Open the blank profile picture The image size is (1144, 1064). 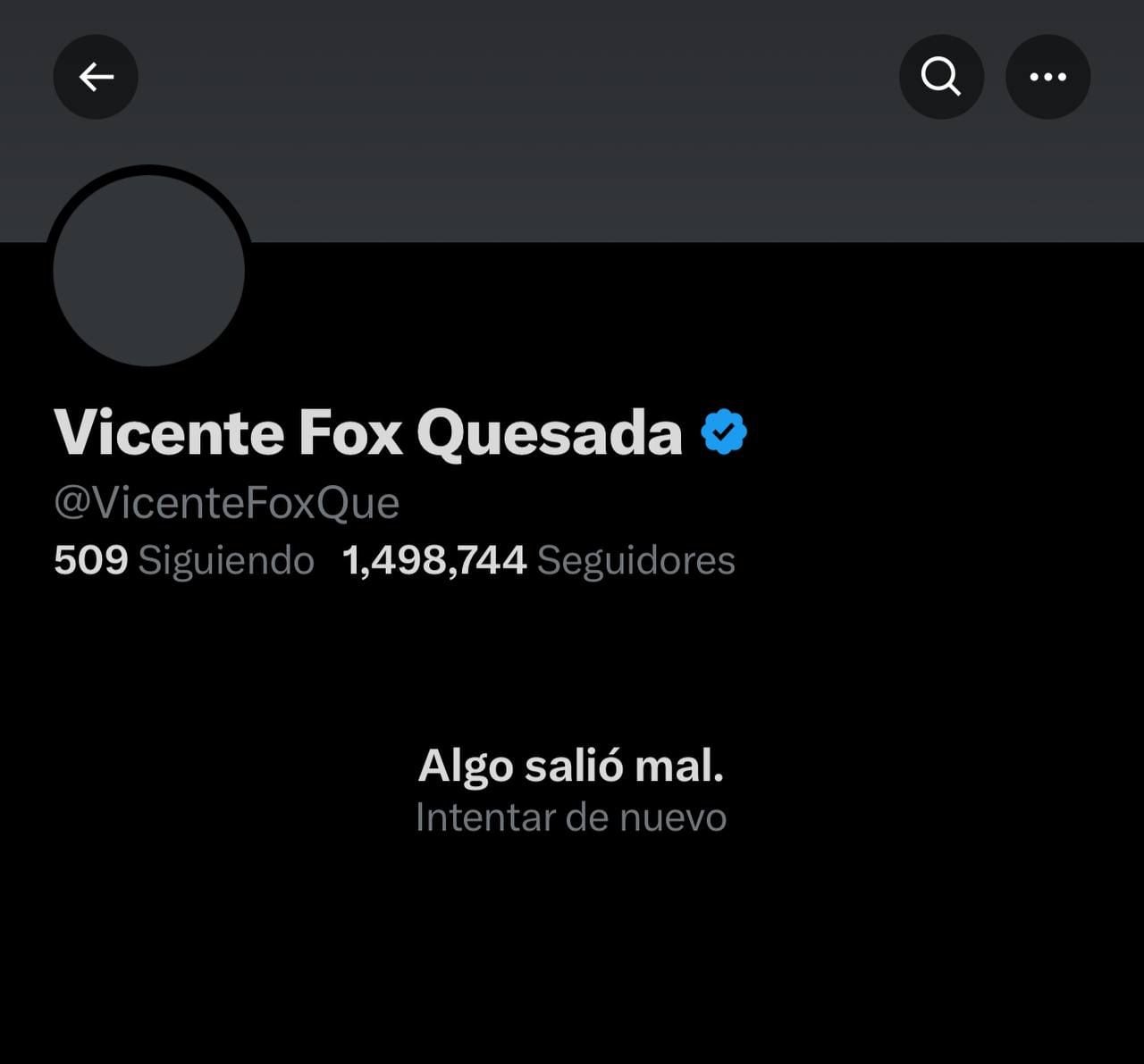[x=149, y=270]
